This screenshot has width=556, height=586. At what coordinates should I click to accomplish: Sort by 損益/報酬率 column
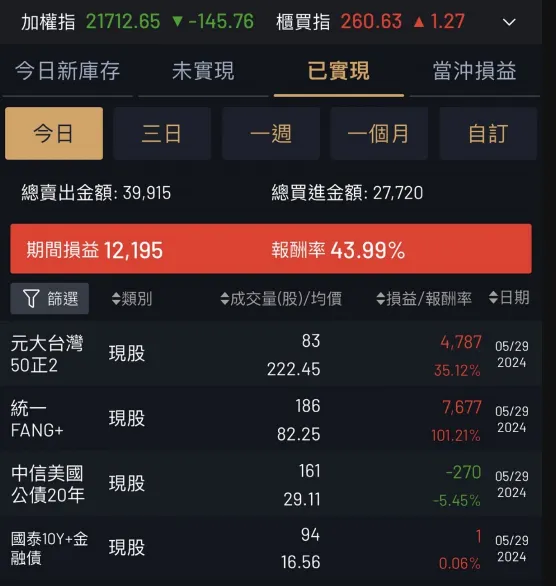coord(424,299)
